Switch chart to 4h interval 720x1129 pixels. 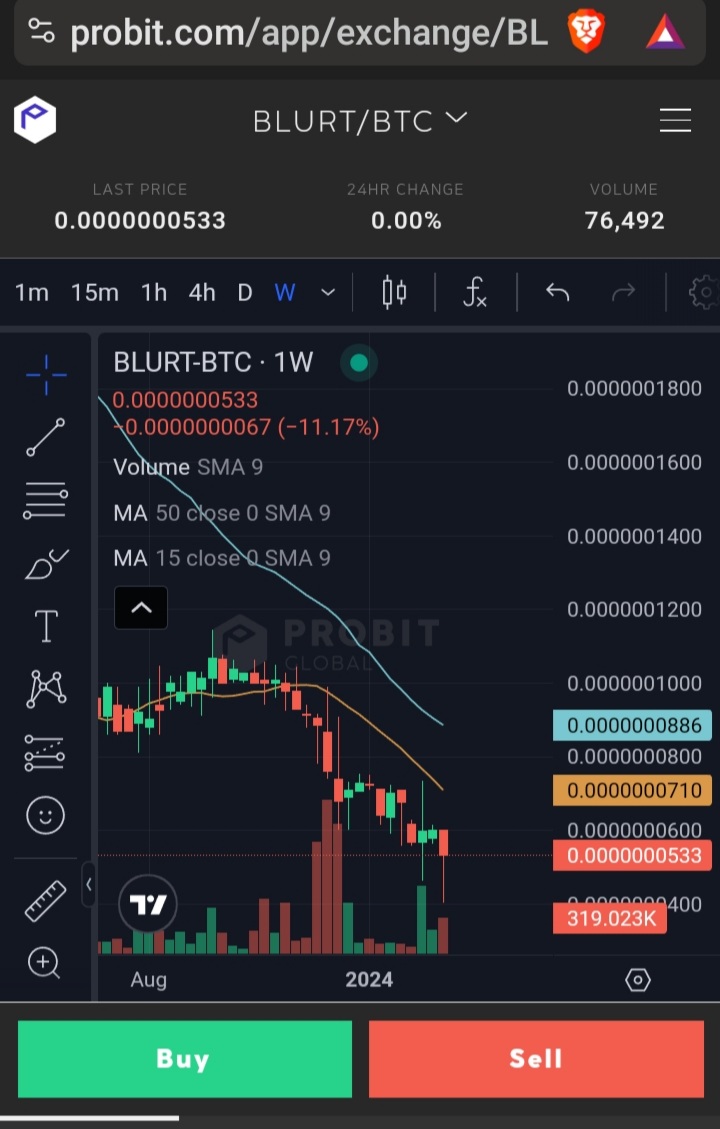(x=202, y=293)
